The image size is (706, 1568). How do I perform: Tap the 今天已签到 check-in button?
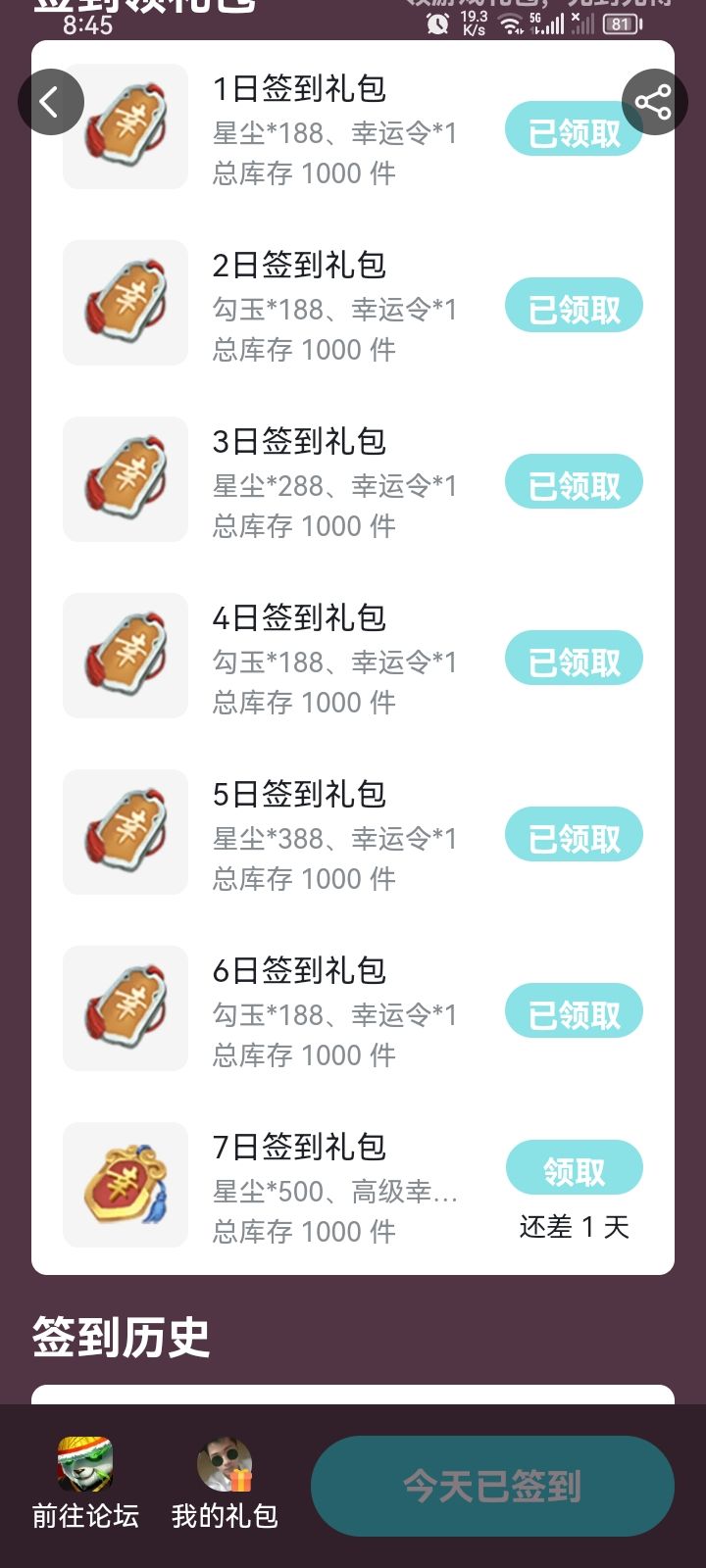coord(492,1486)
